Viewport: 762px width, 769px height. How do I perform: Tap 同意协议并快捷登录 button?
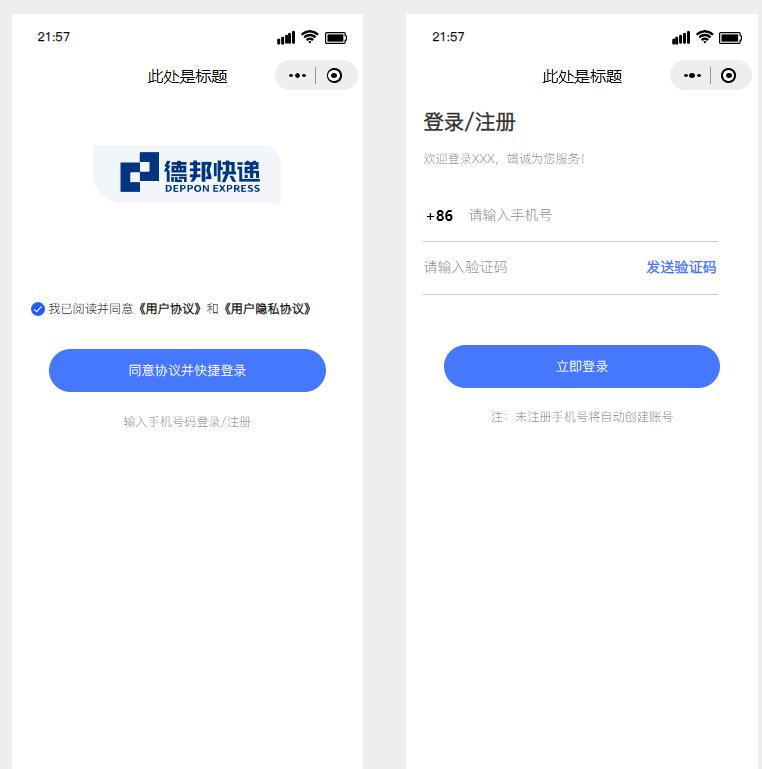click(x=187, y=370)
